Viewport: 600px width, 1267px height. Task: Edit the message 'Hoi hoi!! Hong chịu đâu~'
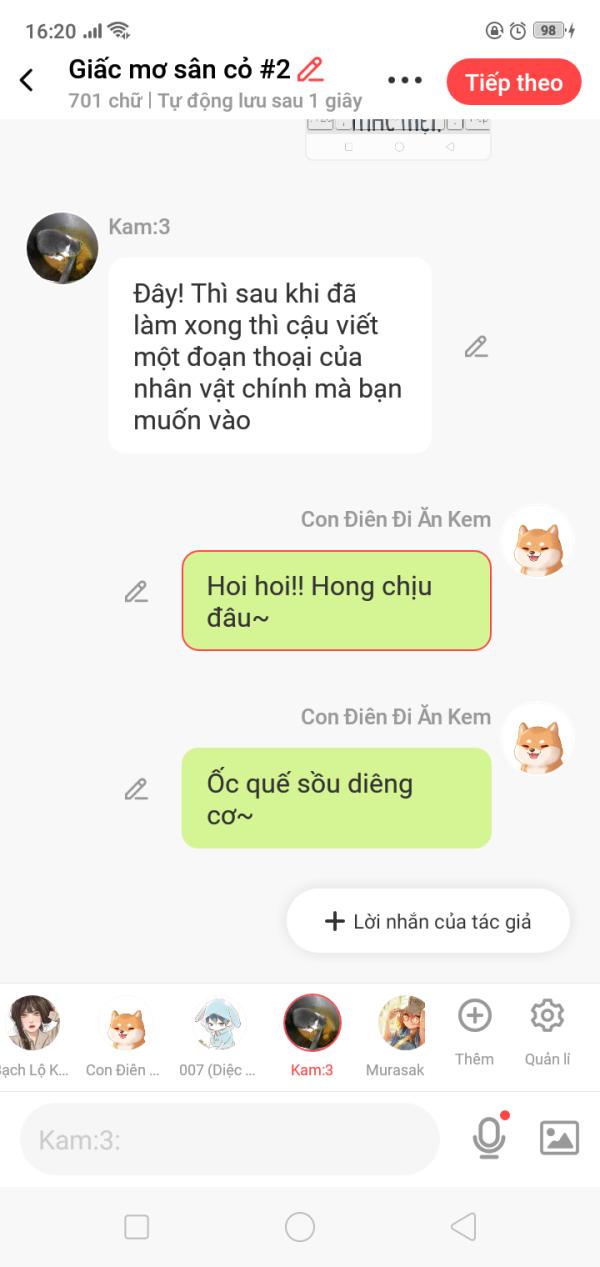pyautogui.click(x=136, y=591)
